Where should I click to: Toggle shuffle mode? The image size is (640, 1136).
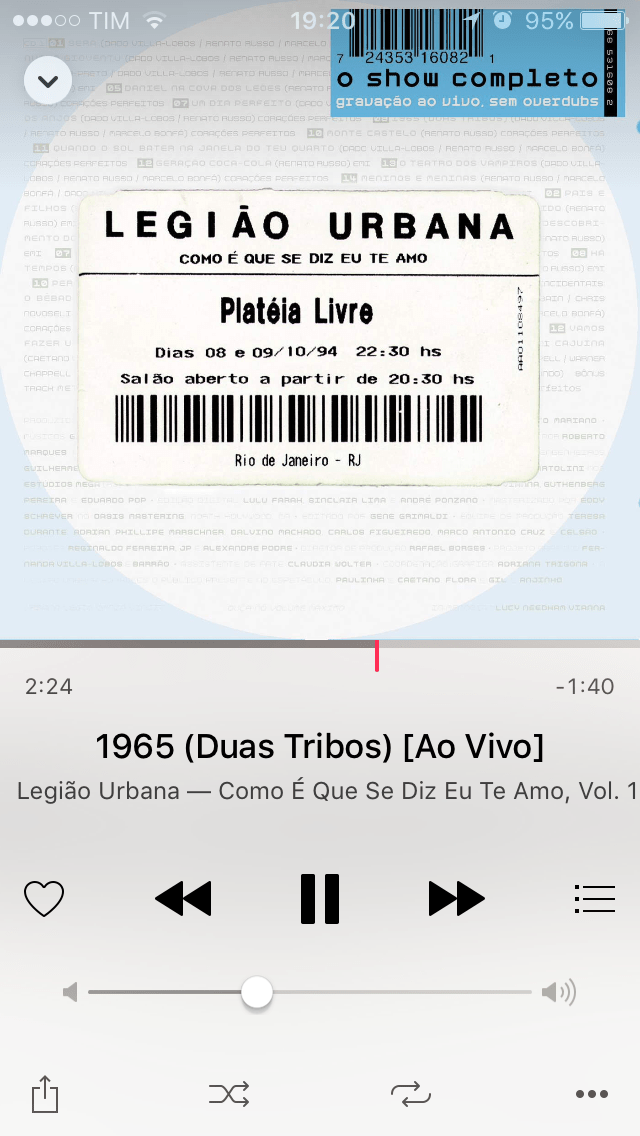pos(229,1094)
